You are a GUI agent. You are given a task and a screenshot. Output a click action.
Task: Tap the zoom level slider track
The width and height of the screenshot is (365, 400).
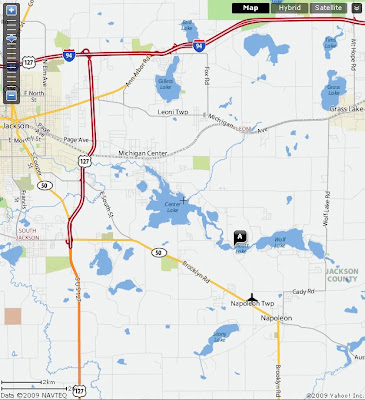11,53
